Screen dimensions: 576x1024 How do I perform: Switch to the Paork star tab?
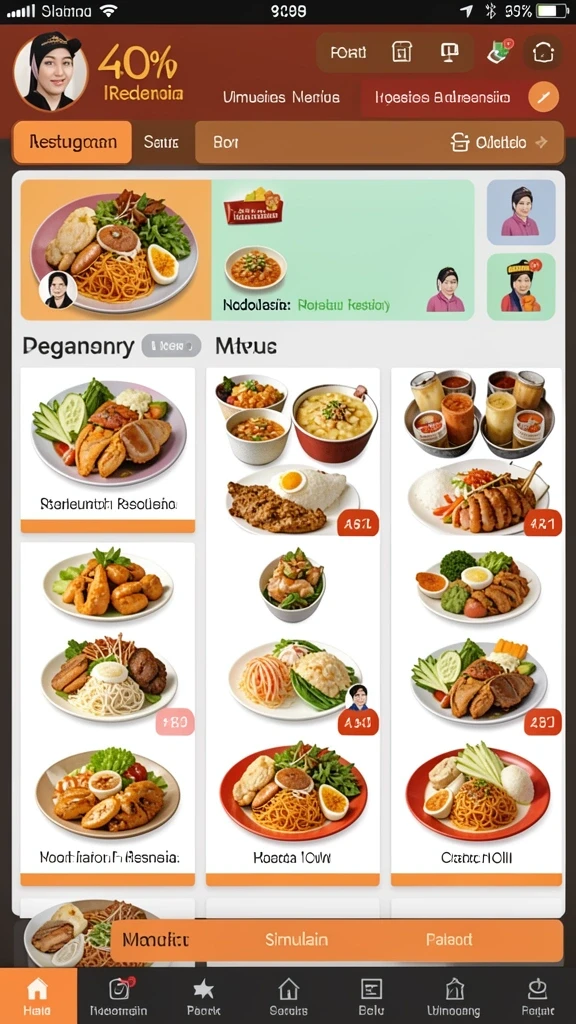click(x=204, y=996)
